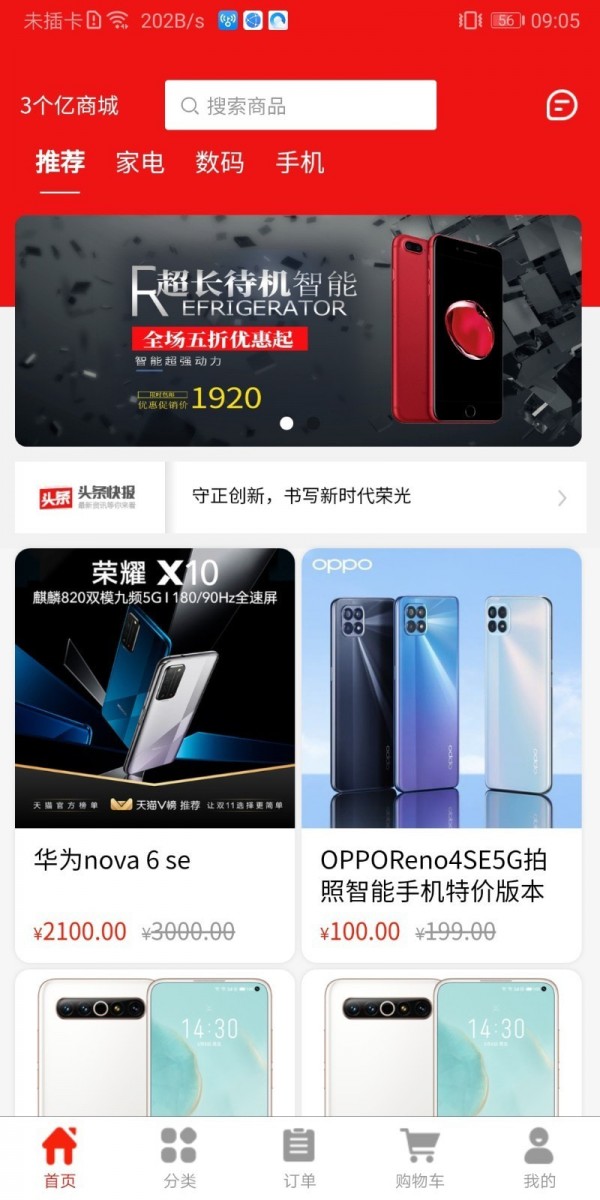Image resolution: width=600 pixels, height=1200 pixels.
Task: Switch to the 数码 tab
Action: point(220,162)
